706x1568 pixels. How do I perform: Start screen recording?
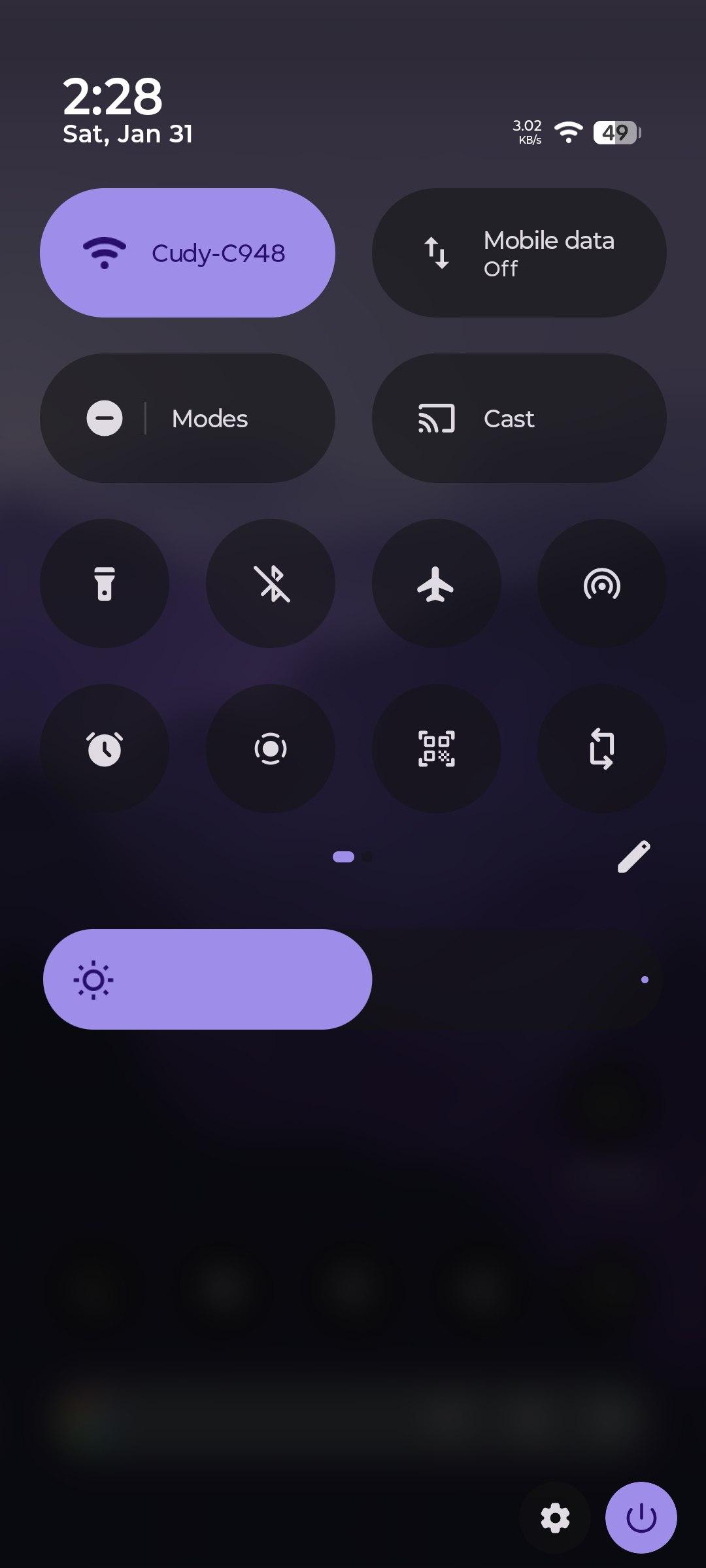point(271,749)
